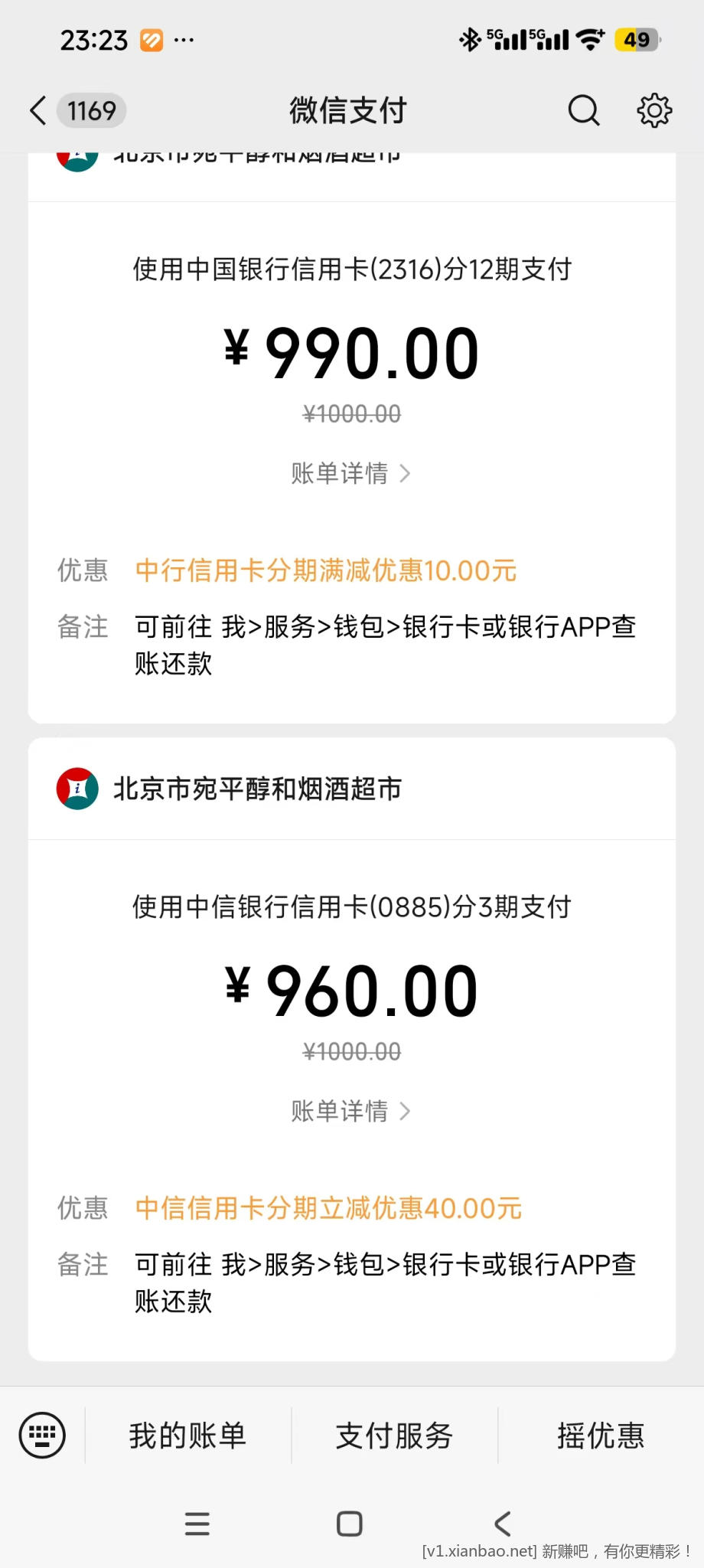
Task: Open the keyboard icon at bottom left
Action: (42, 1435)
